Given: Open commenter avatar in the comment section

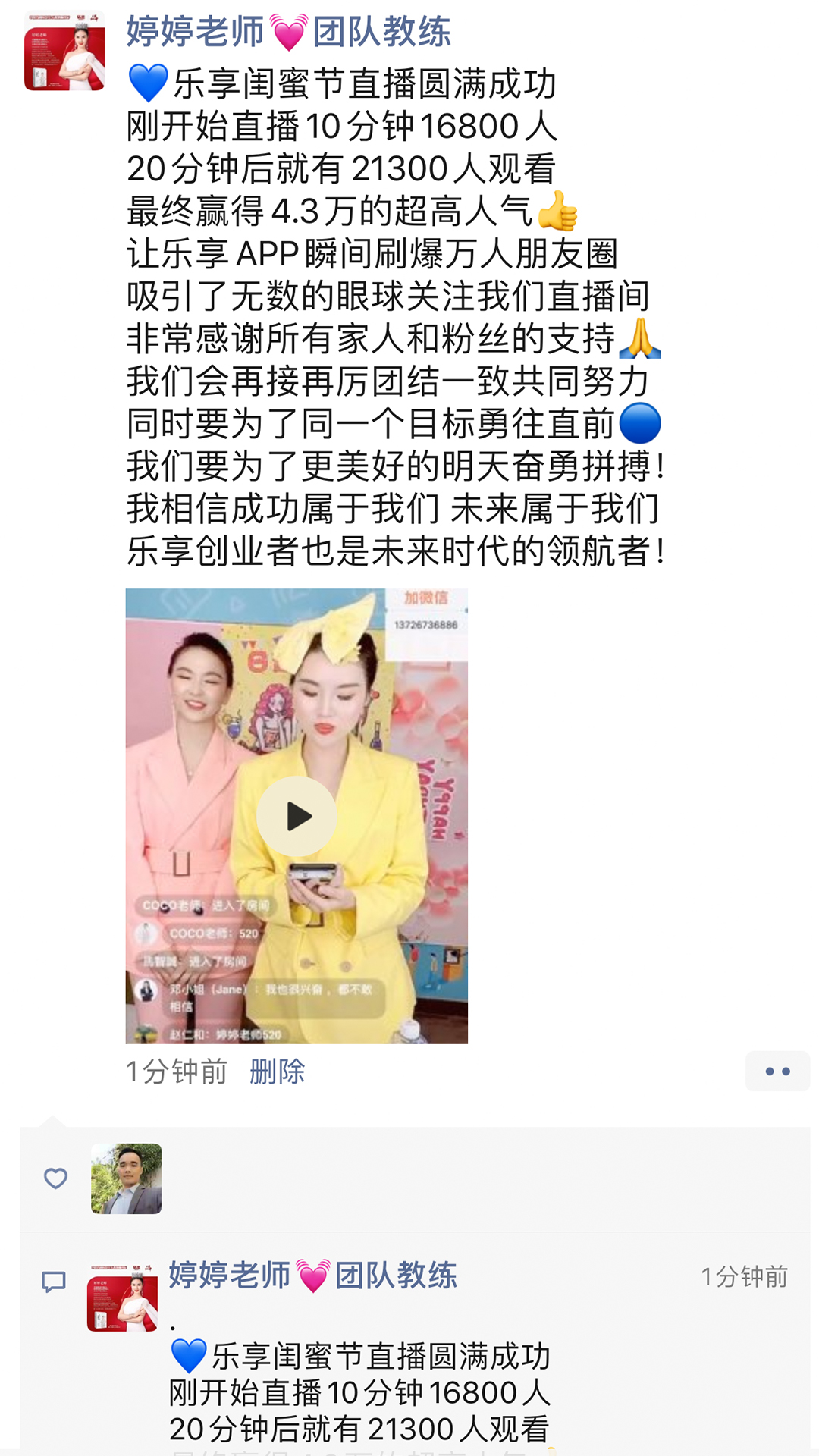Looking at the screenshot, I should click(x=122, y=1298).
